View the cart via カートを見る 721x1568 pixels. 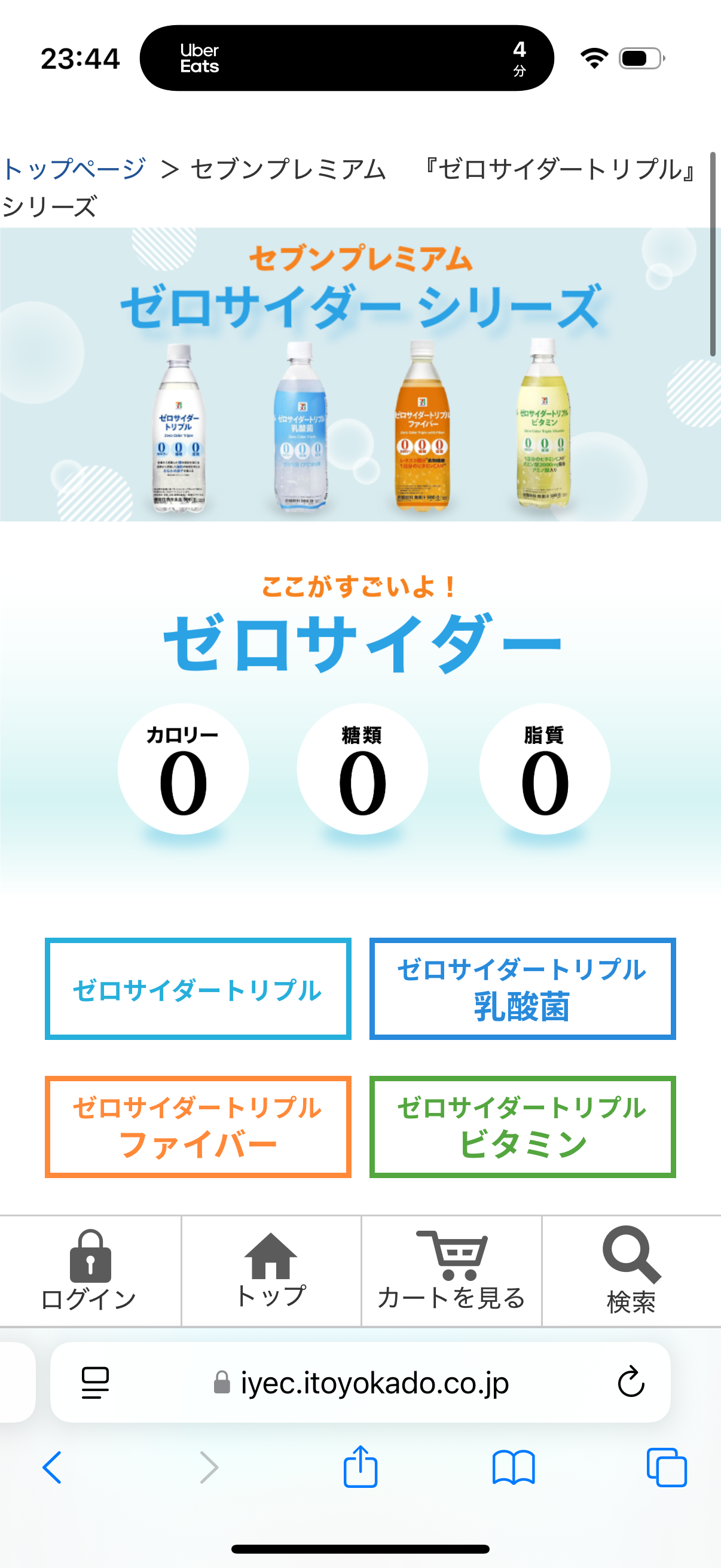point(451,1271)
